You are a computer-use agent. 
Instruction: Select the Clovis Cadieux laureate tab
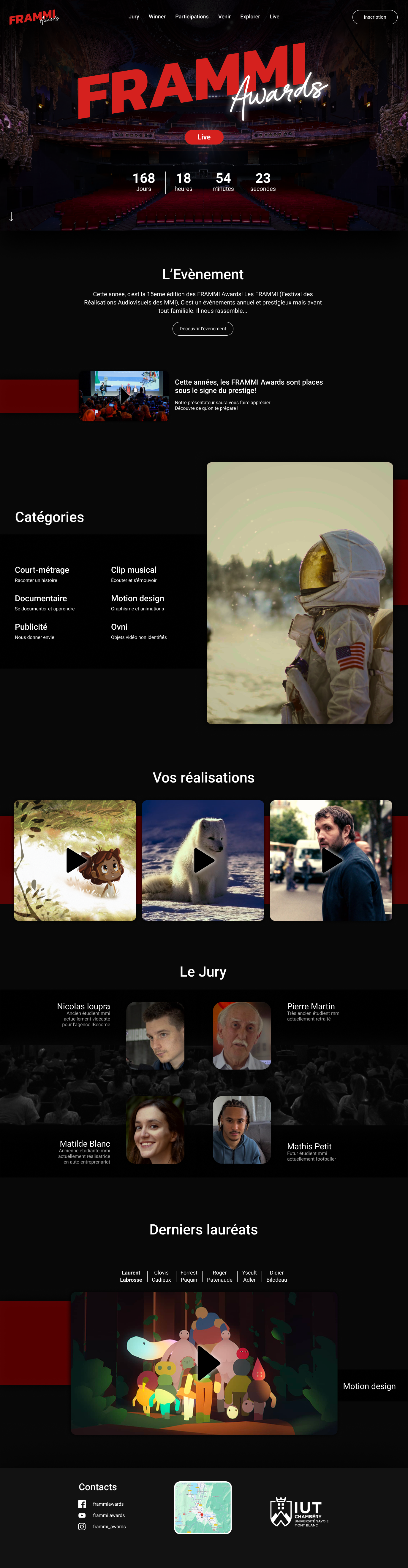[161, 1276]
